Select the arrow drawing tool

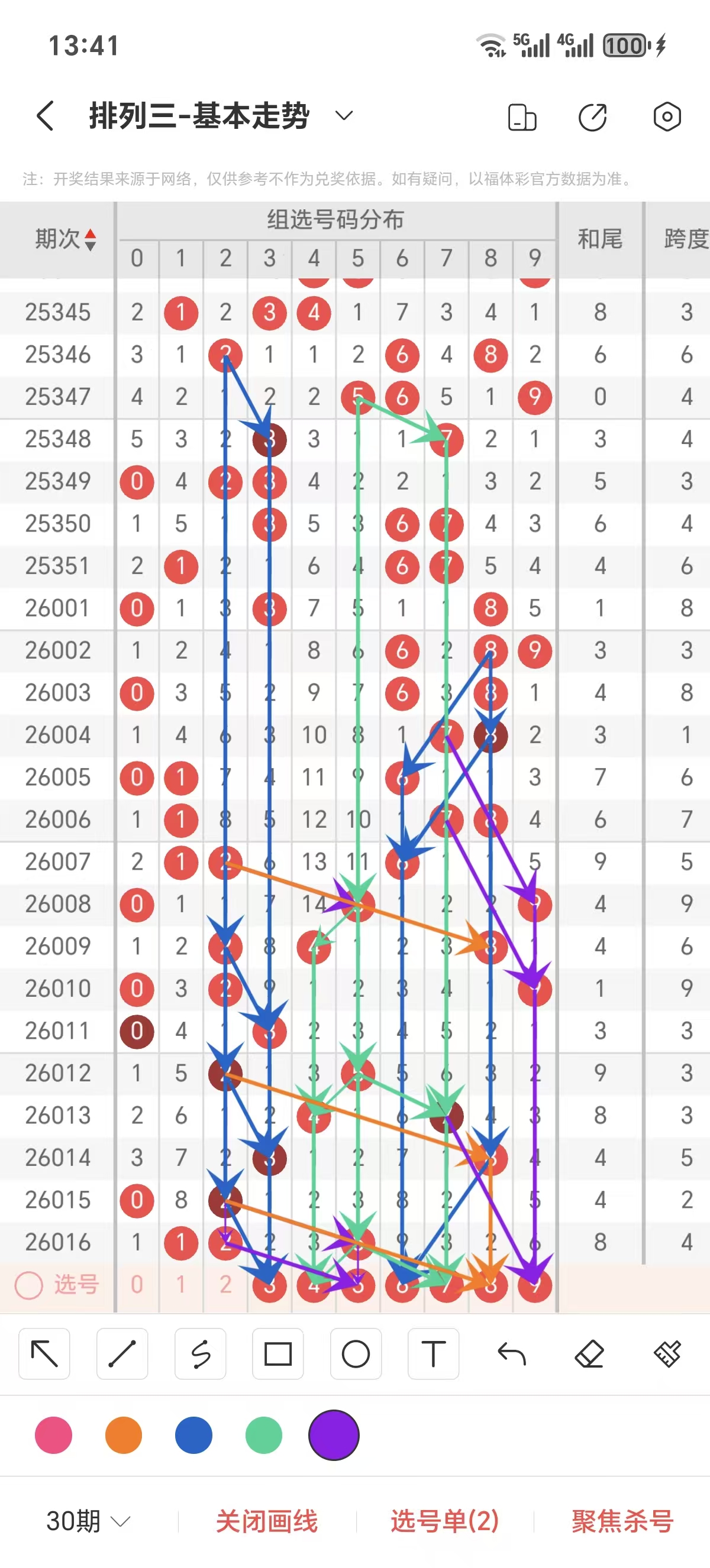(44, 1354)
